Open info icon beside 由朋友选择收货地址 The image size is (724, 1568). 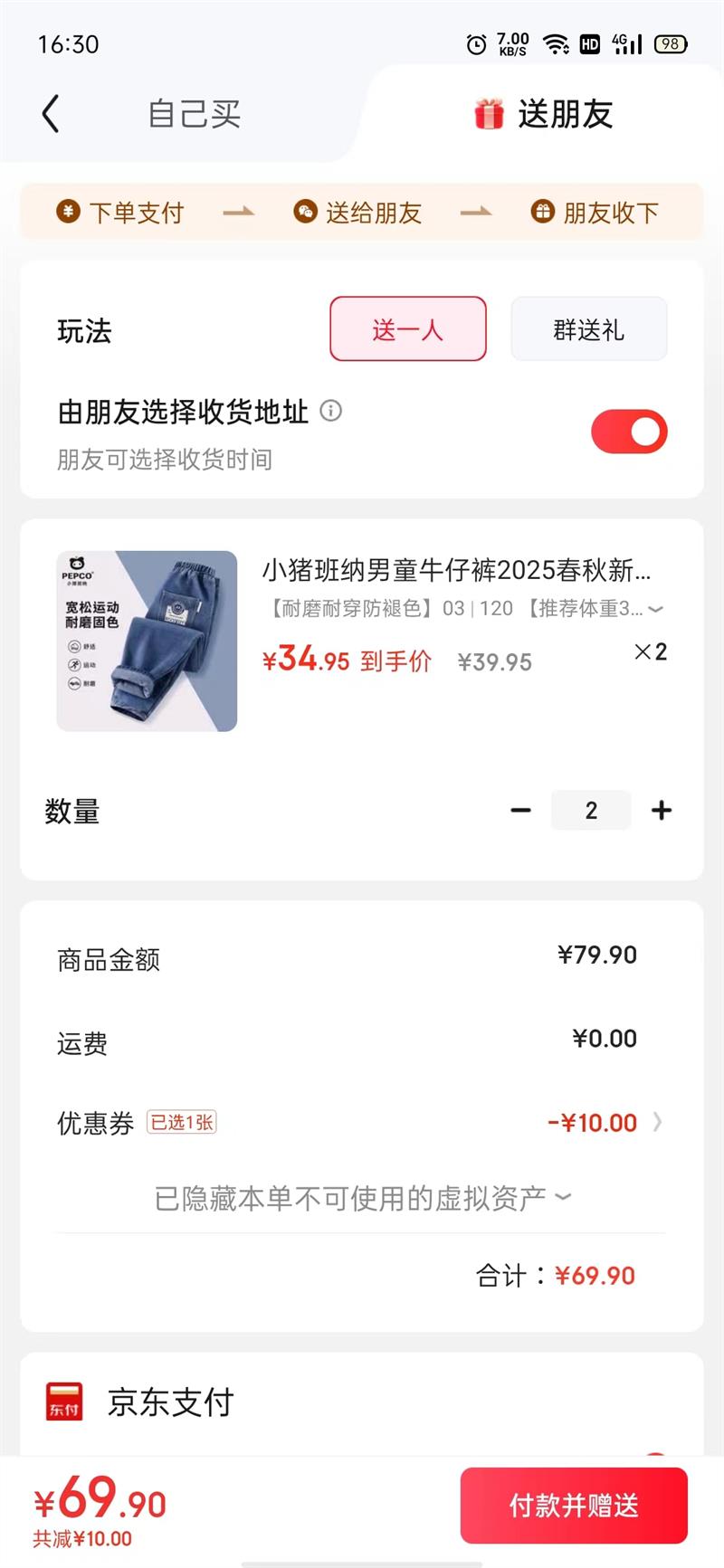click(331, 411)
